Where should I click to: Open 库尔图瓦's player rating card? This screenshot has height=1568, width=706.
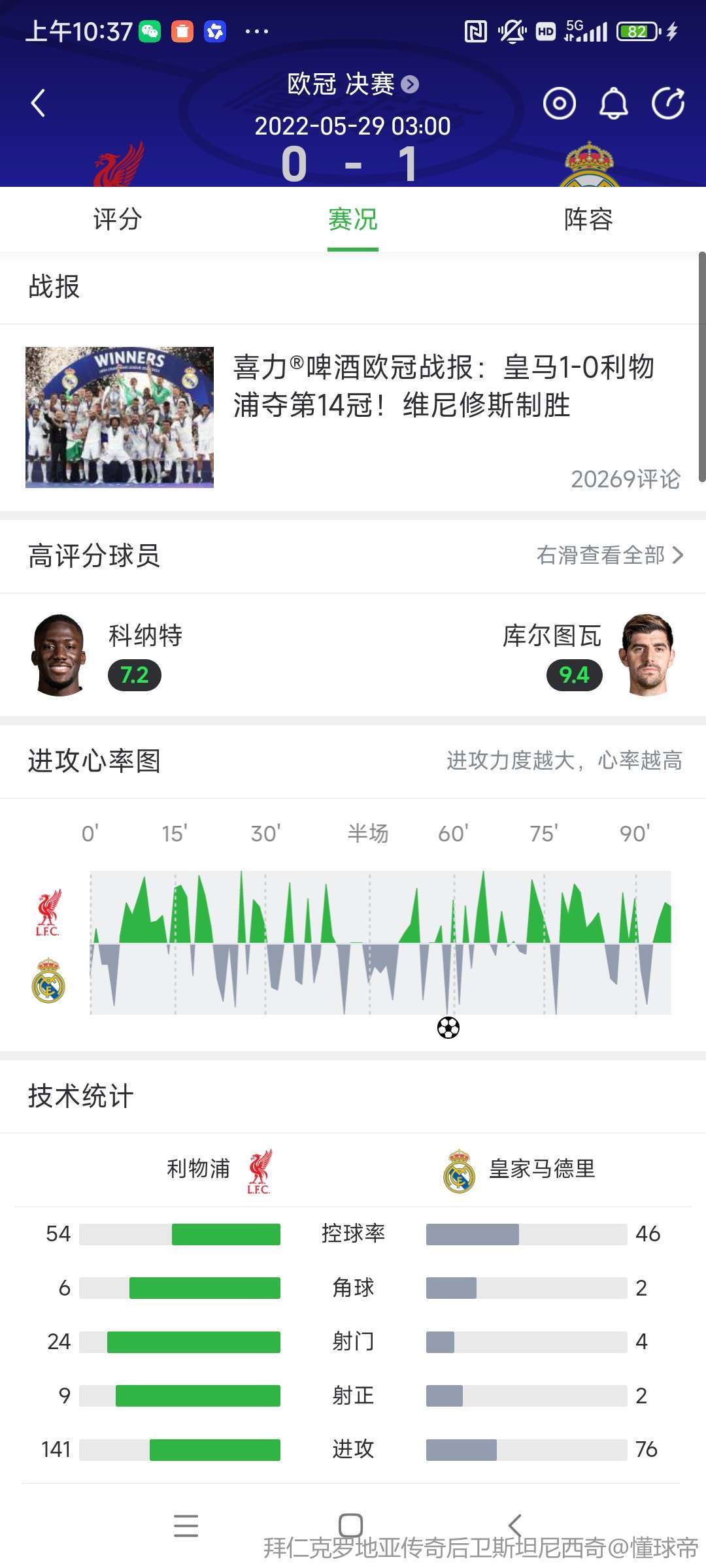pyautogui.click(x=588, y=655)
